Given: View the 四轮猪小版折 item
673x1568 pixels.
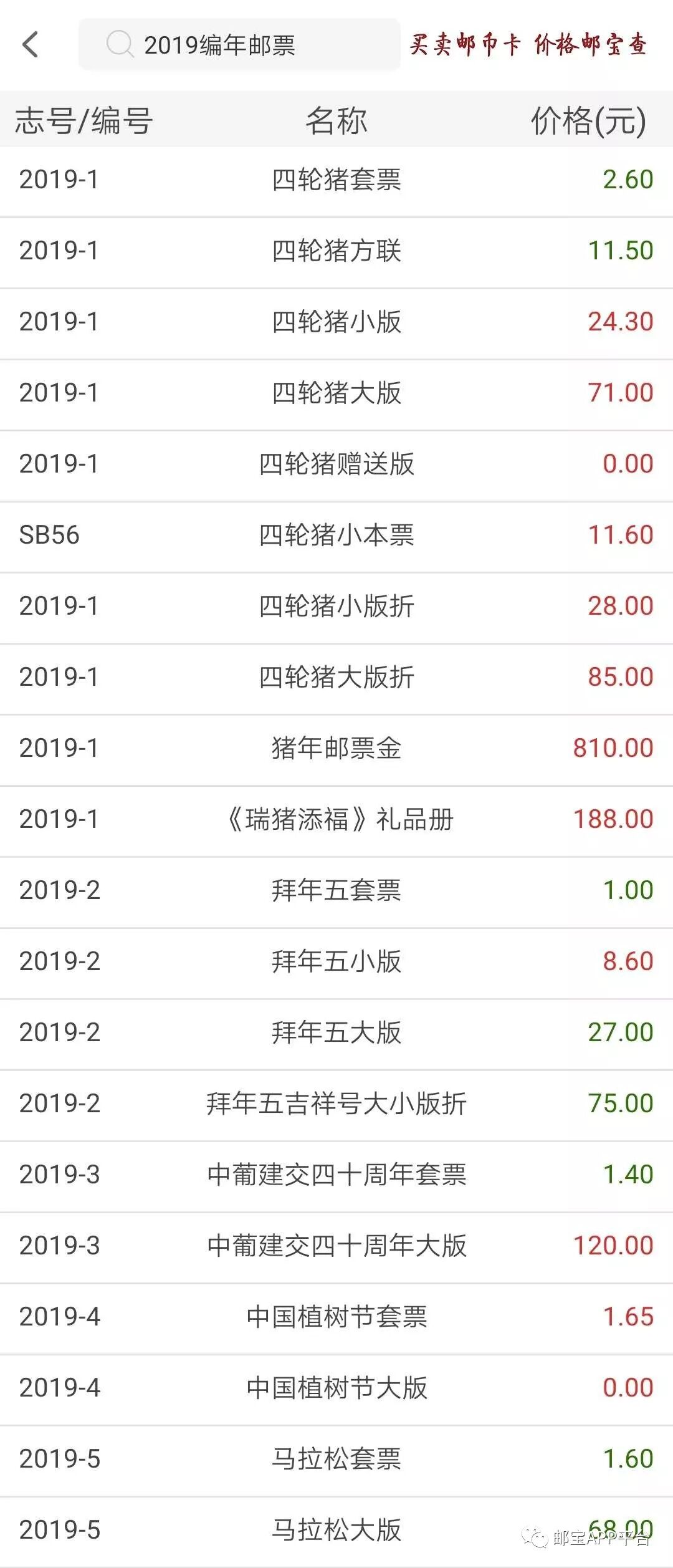Looking at the screenshot, I should (336, 607).
